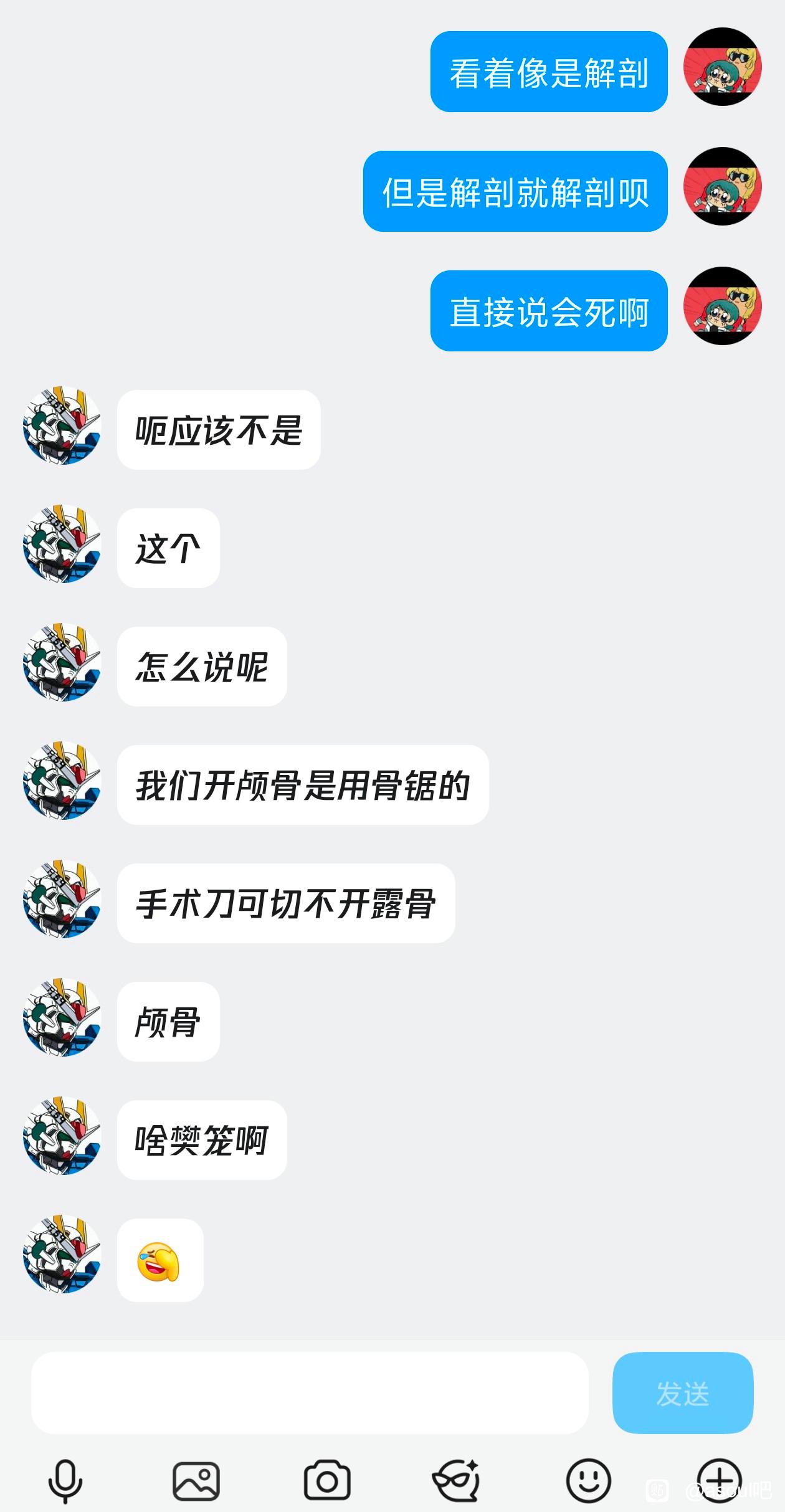Open the Gundam avatar next to 呃应该不是
Screen dimensions: 785x1512
click(62, 426)
